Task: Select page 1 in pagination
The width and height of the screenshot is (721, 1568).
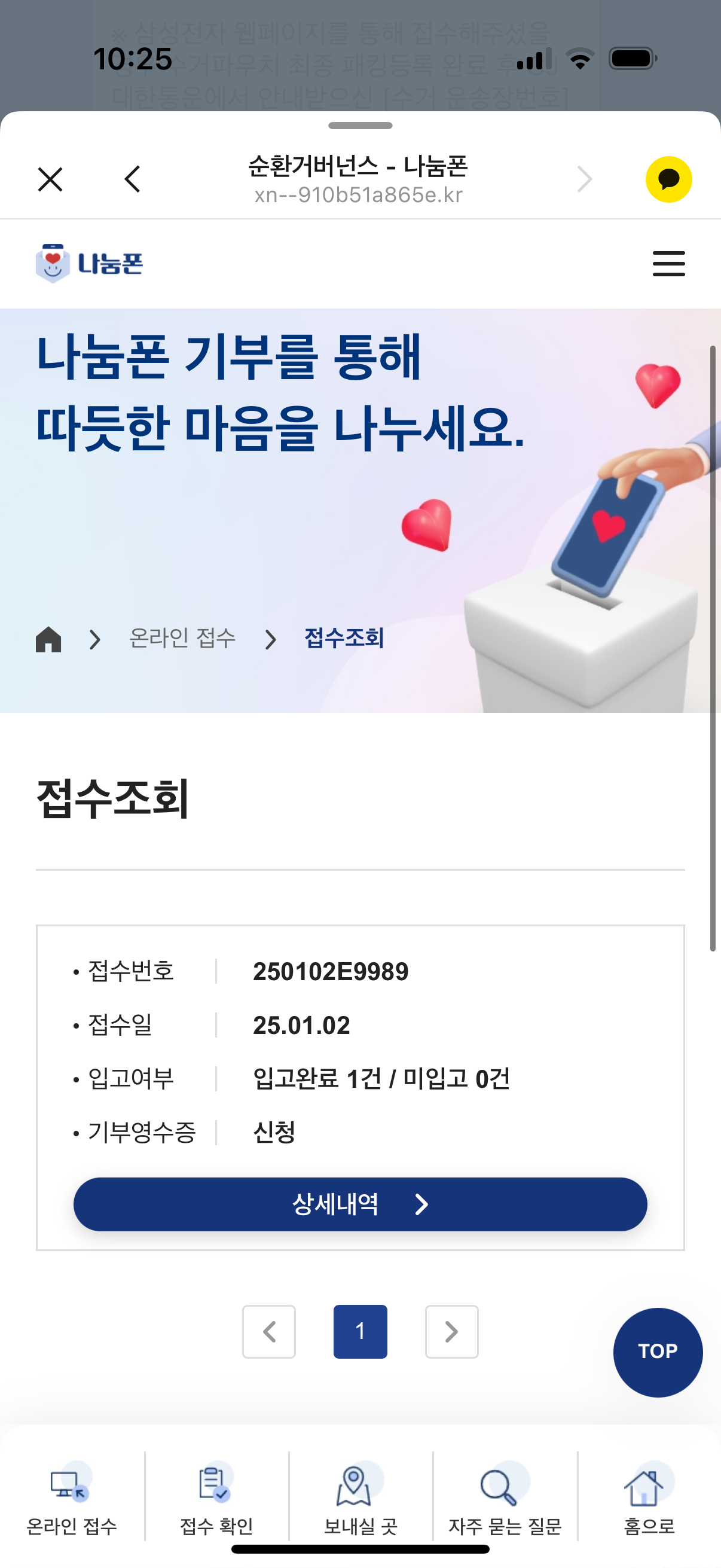Action: 360,1331
